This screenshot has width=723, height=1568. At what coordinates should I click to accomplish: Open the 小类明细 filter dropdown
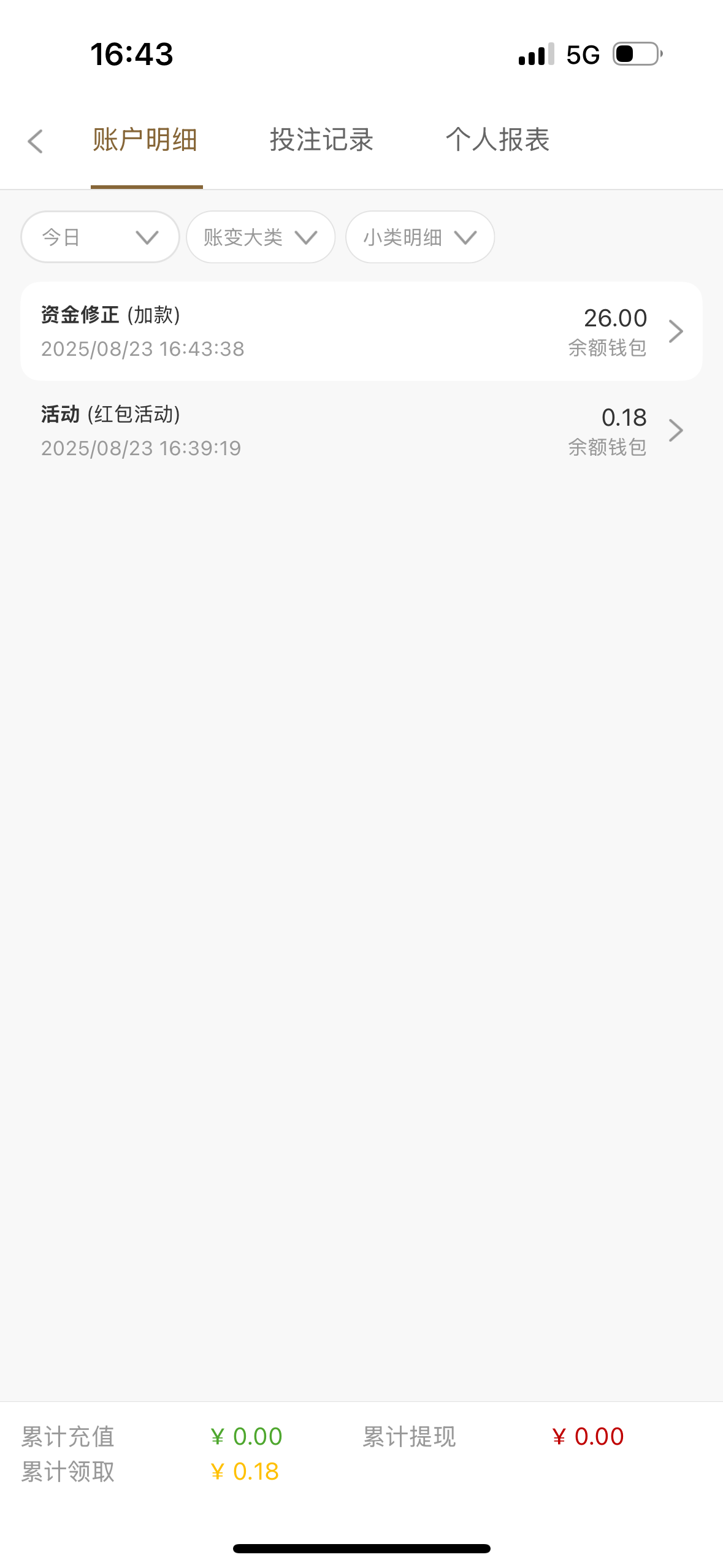pyautogui.click(x=420, y=237)
